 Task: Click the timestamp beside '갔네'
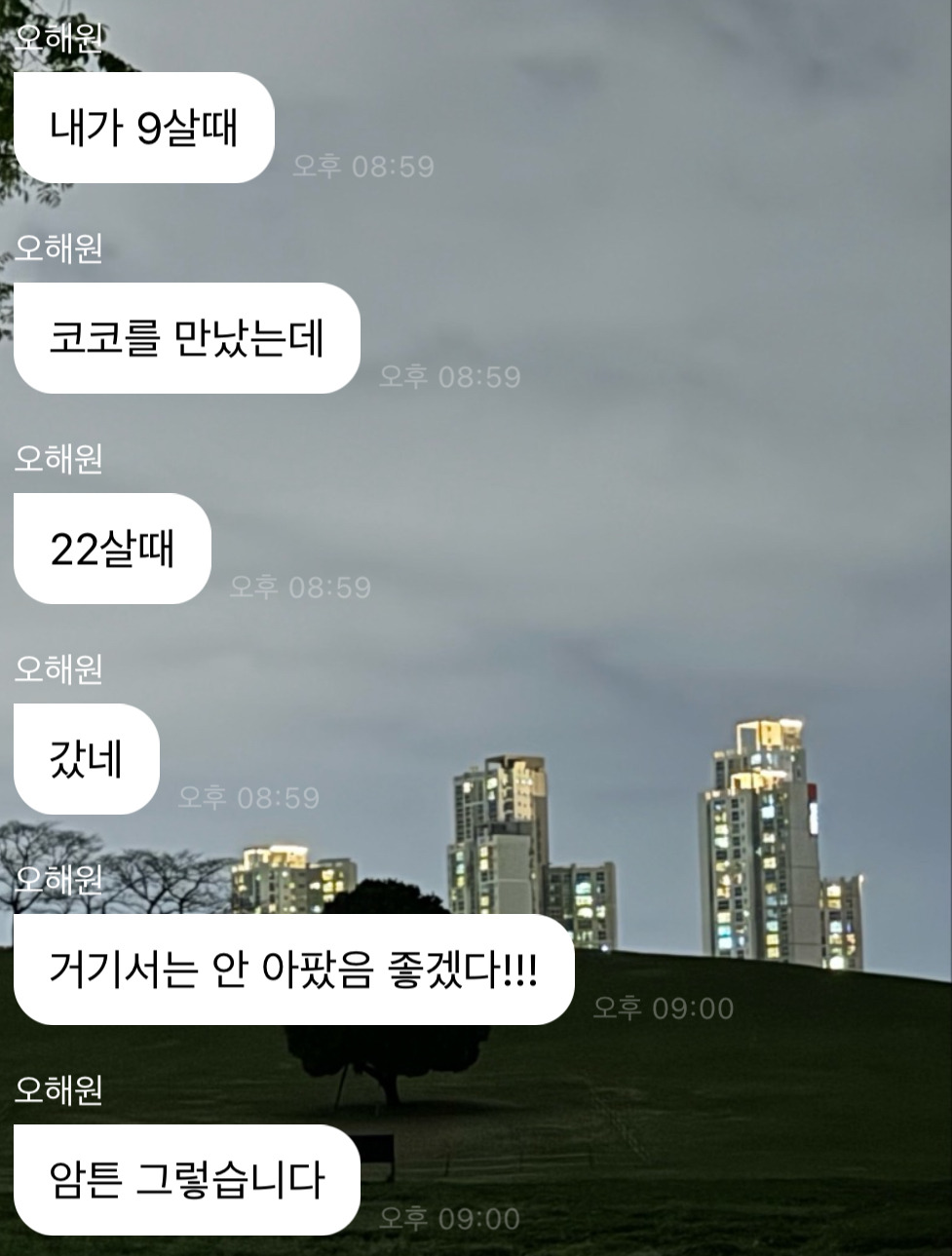(x=248, y=797)
